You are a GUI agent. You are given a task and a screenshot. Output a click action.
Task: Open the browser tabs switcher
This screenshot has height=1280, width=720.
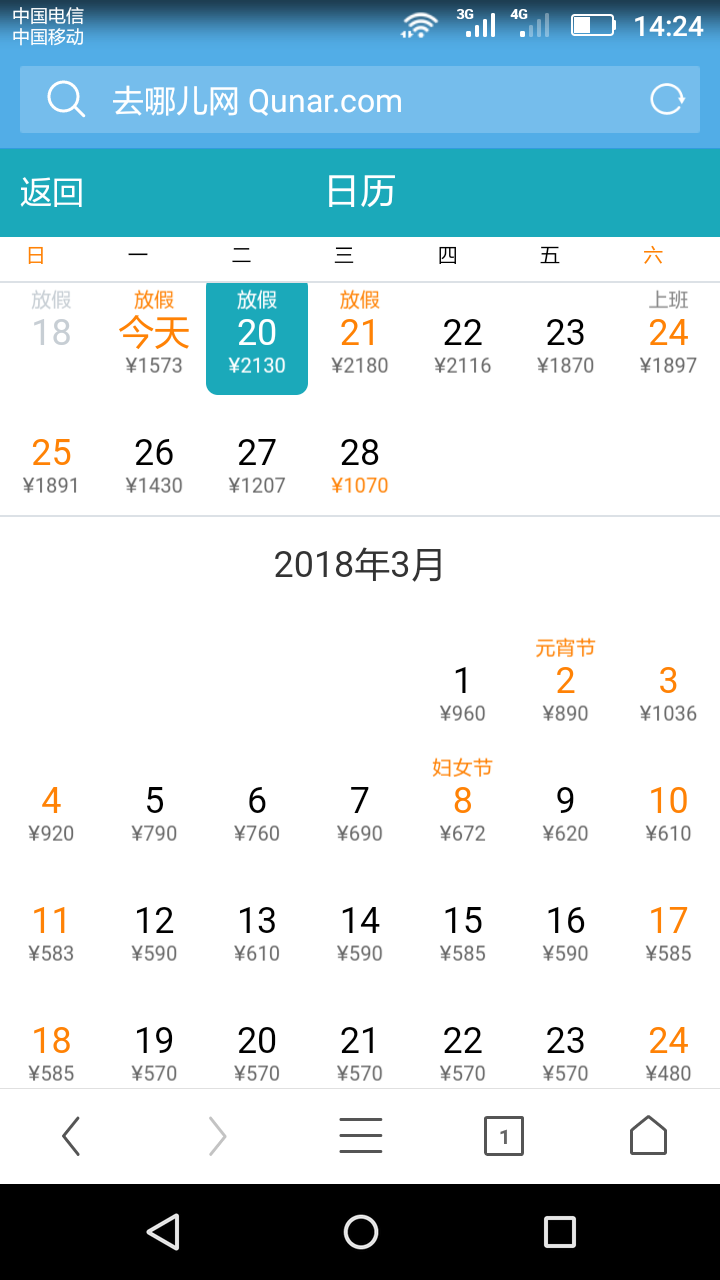(x=504, y=1136)
